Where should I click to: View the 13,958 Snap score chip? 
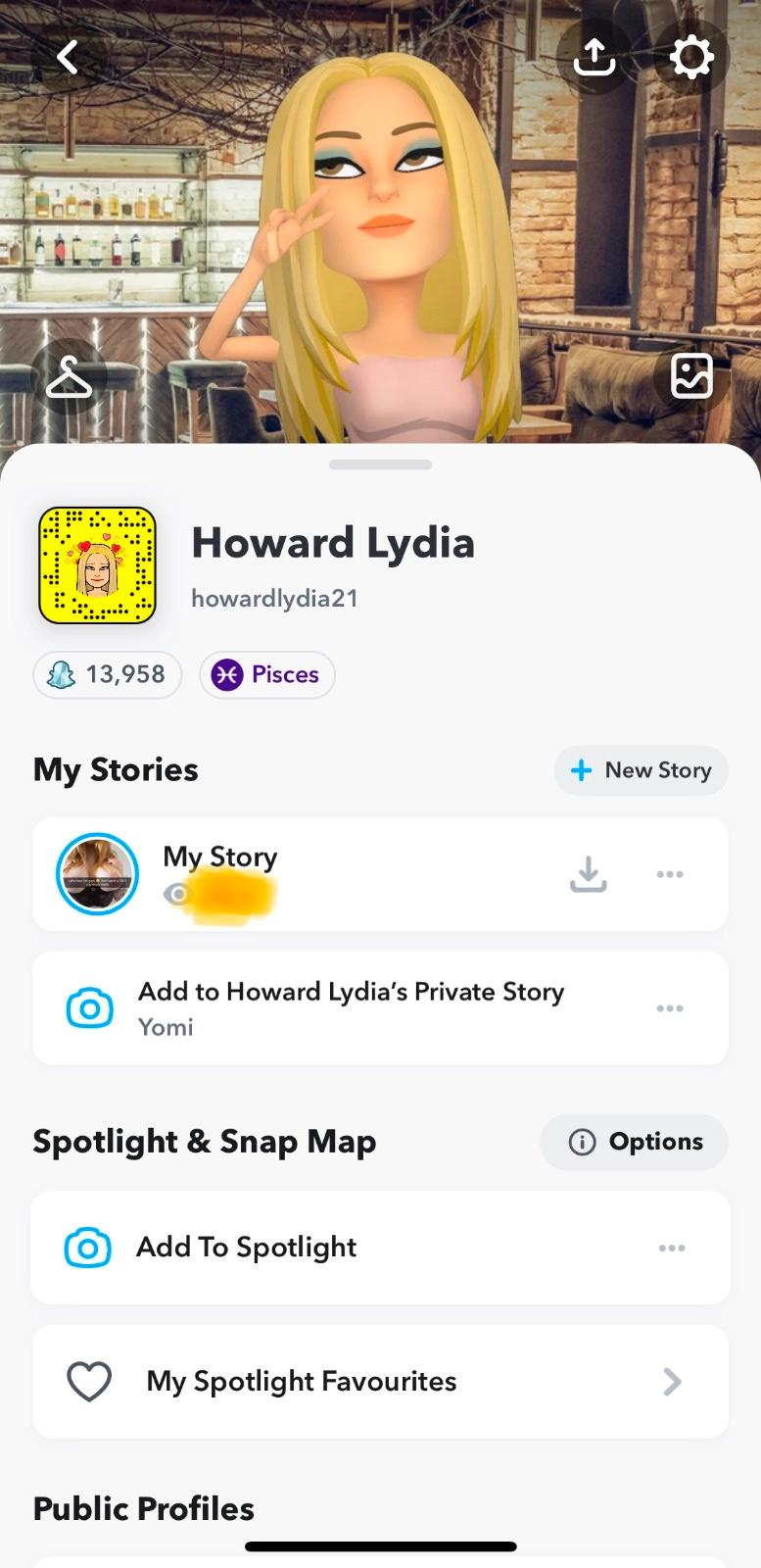pos(108,674)
